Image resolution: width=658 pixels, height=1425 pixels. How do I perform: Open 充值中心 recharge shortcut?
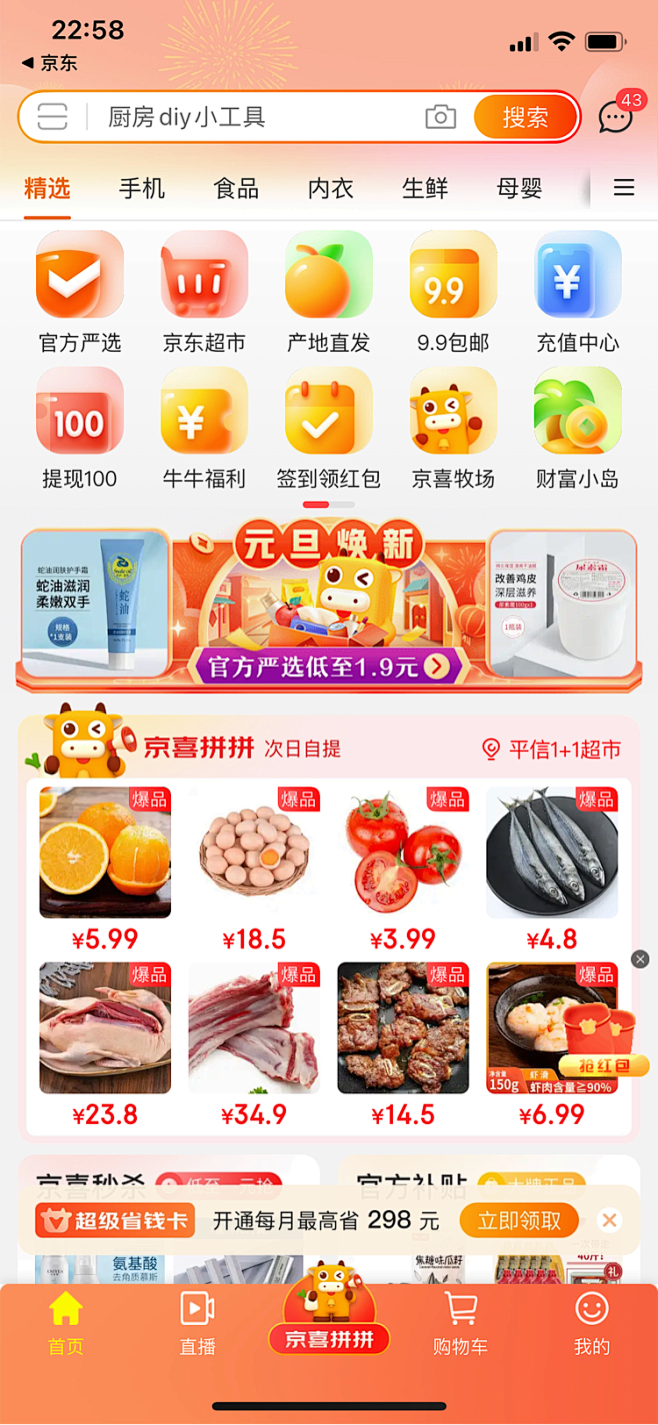point(577,292)
